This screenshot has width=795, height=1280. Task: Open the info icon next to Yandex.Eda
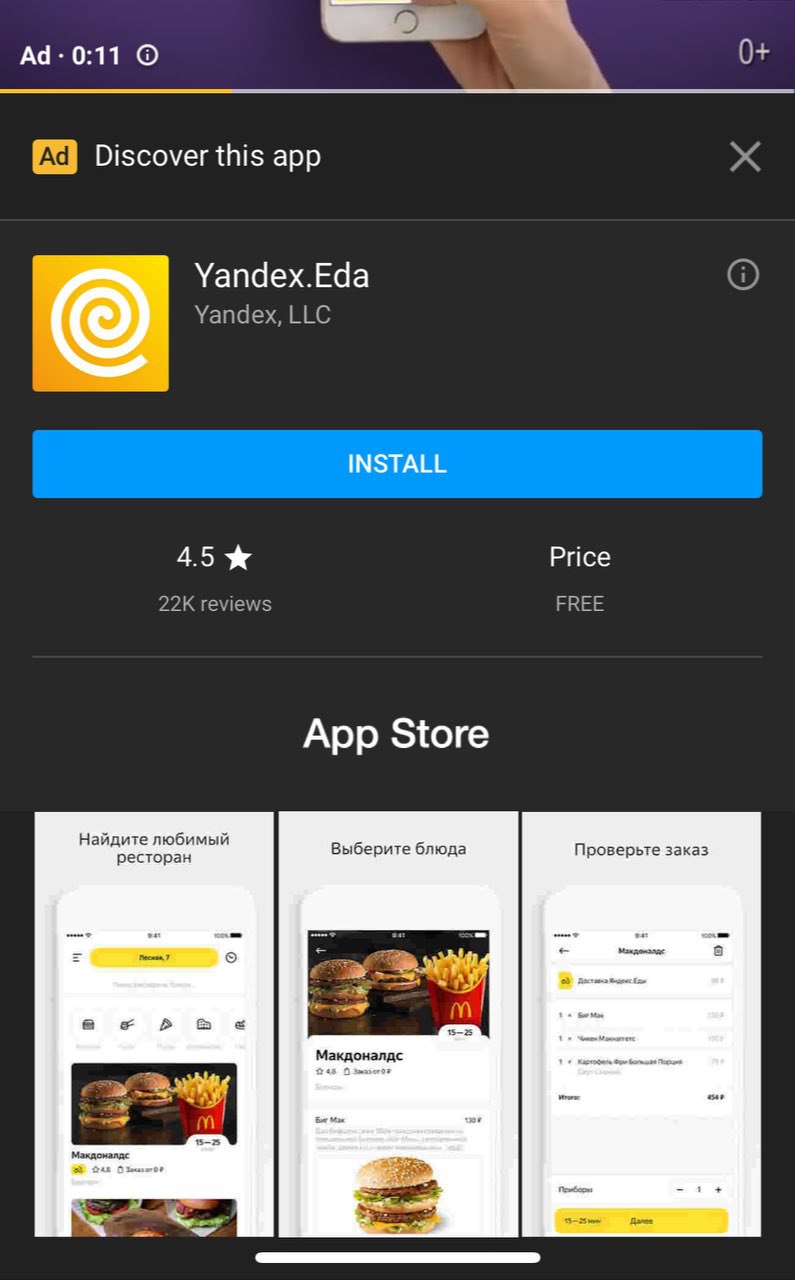coord(742,274)
